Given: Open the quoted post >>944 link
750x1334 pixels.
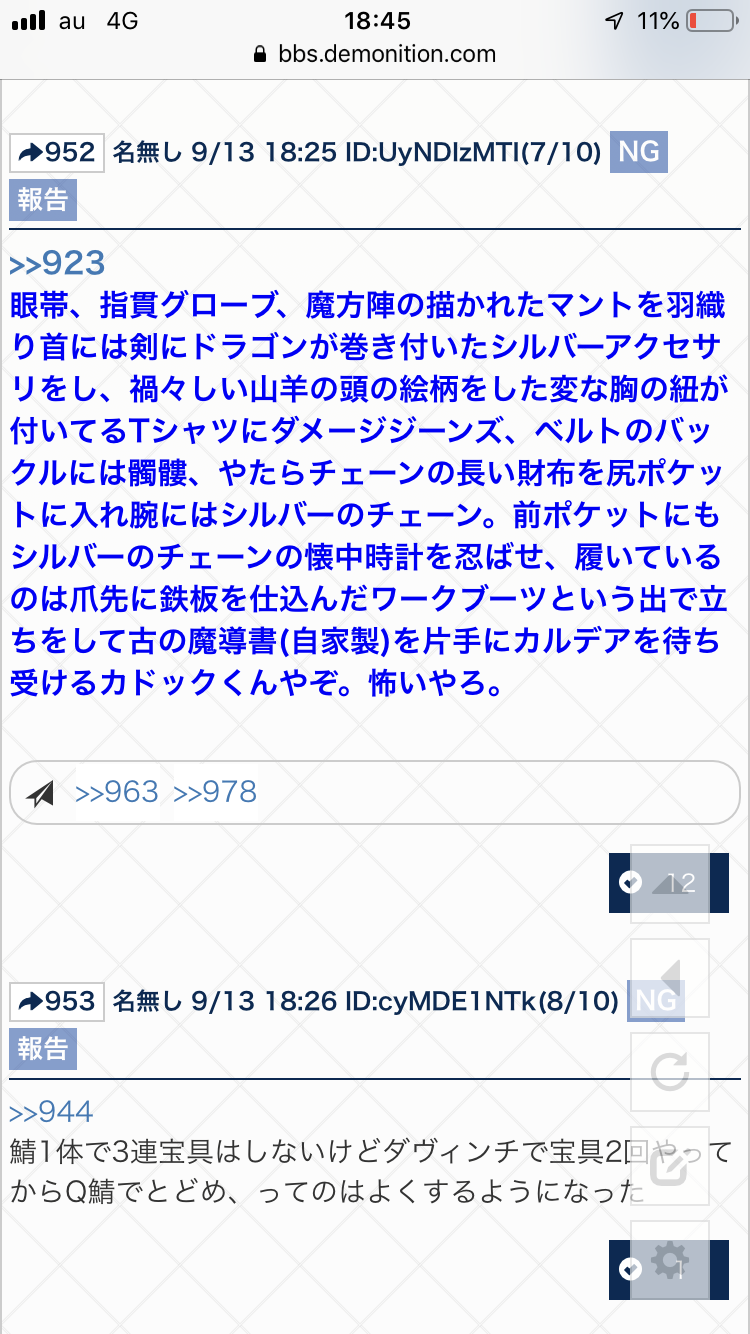Looking at the screenshot, I should [x=51, y=1111].
